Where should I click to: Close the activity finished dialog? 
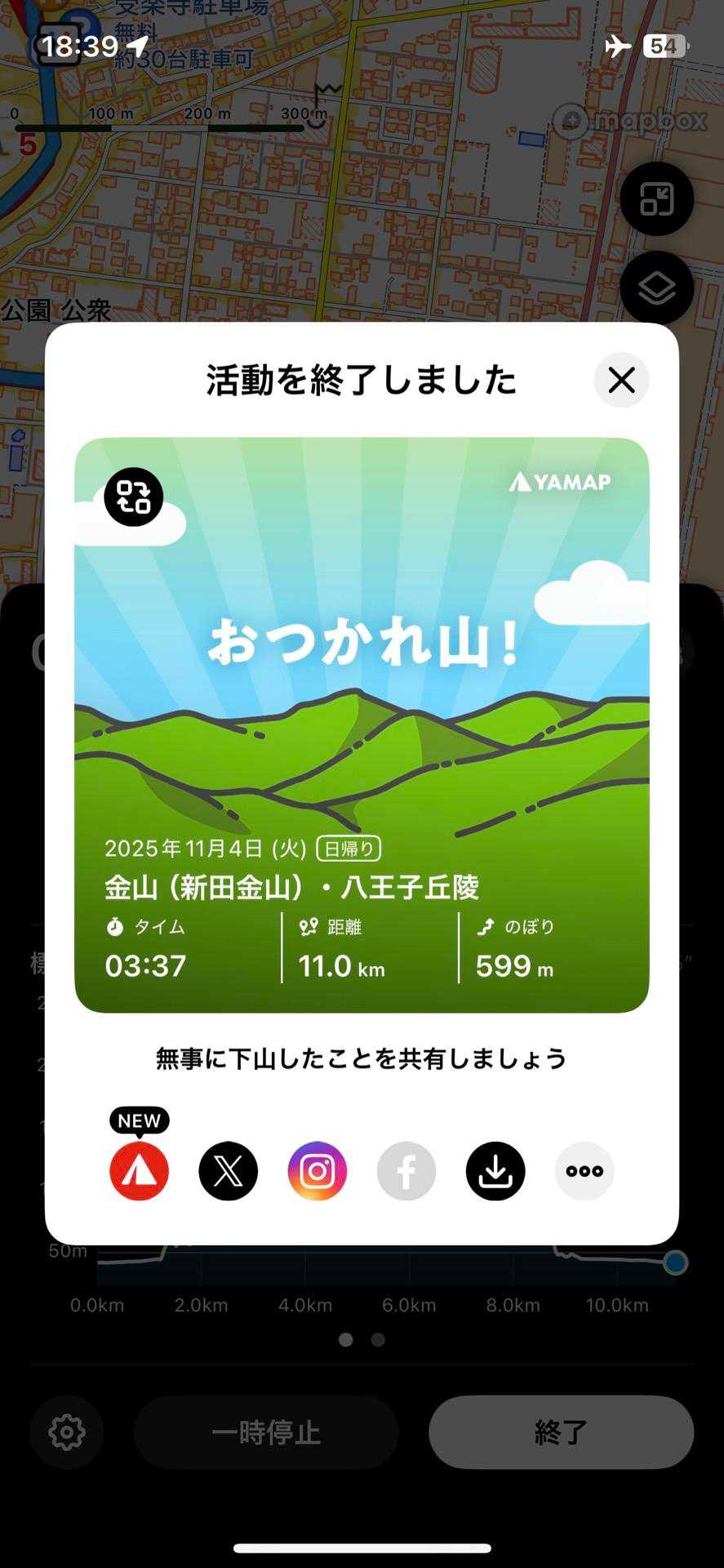pyautogui.click(x=621, y=380)
